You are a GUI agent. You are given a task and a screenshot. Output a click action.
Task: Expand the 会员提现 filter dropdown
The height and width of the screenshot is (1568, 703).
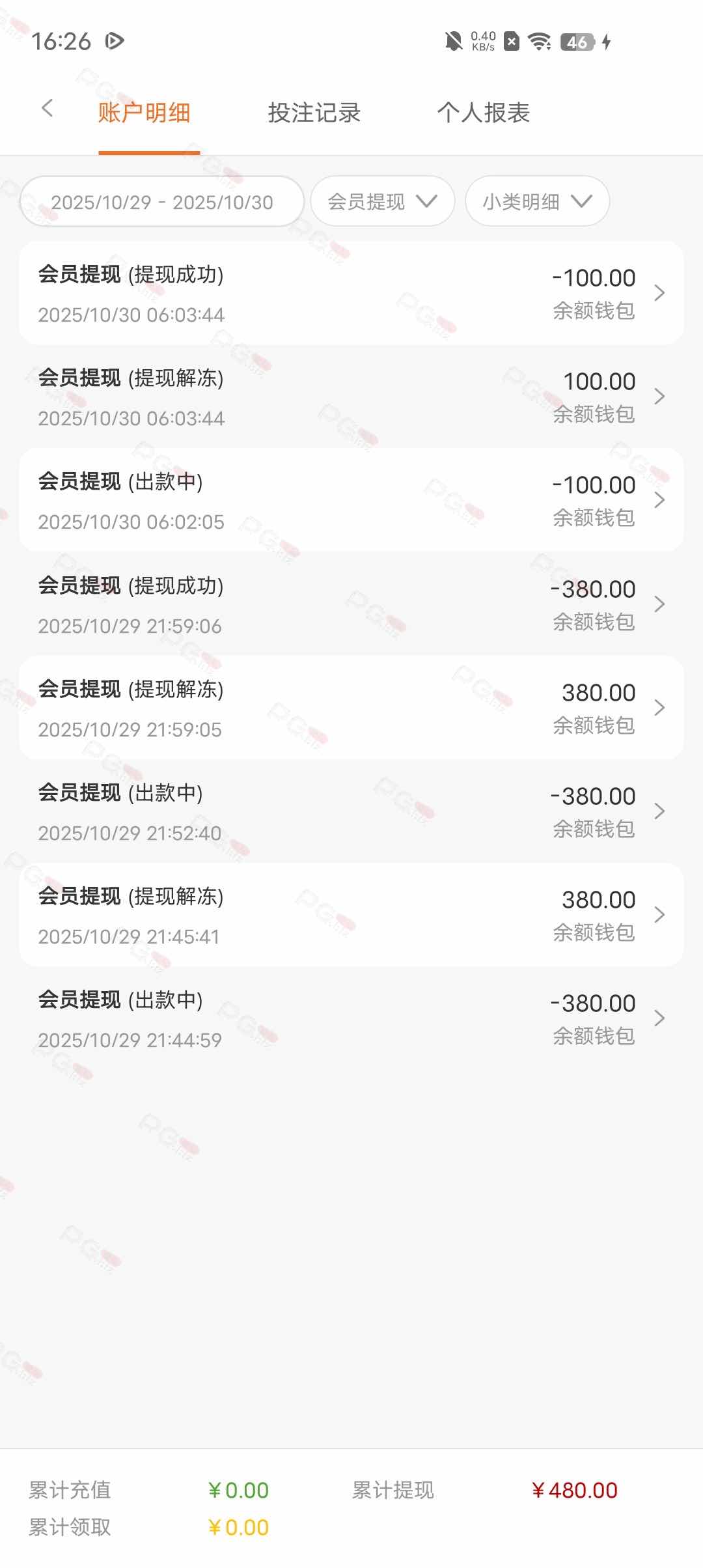click(x=382, y=202)
